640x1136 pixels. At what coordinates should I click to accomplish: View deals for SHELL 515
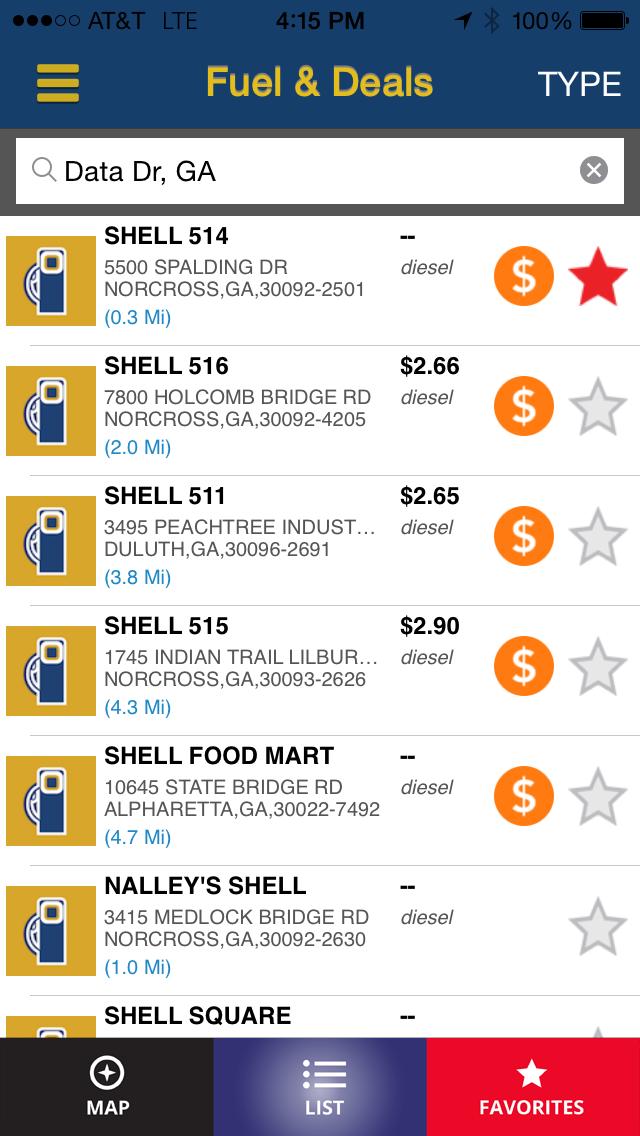tap(524, 666)
